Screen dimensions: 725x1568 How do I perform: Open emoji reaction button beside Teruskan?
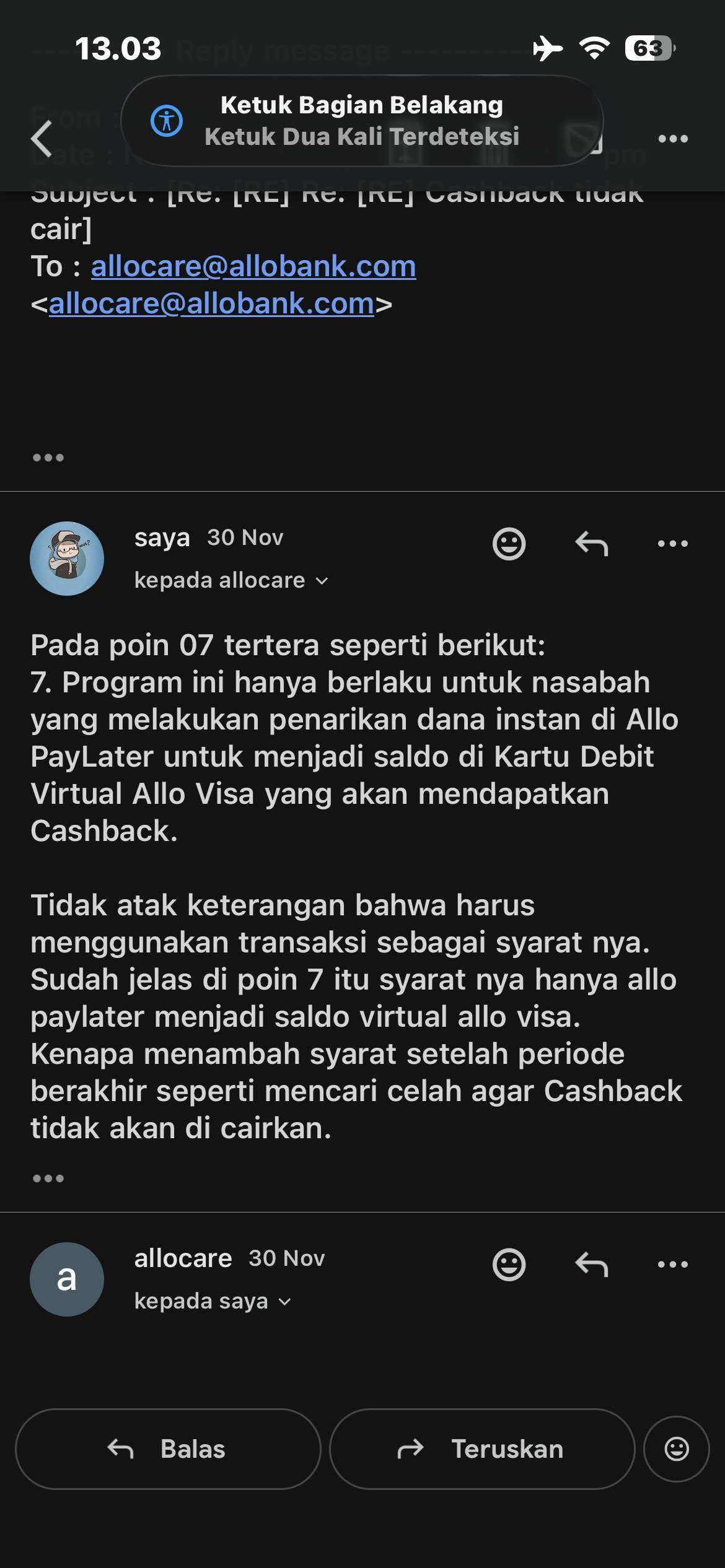pyautogui.click(x=676, y=1449)
